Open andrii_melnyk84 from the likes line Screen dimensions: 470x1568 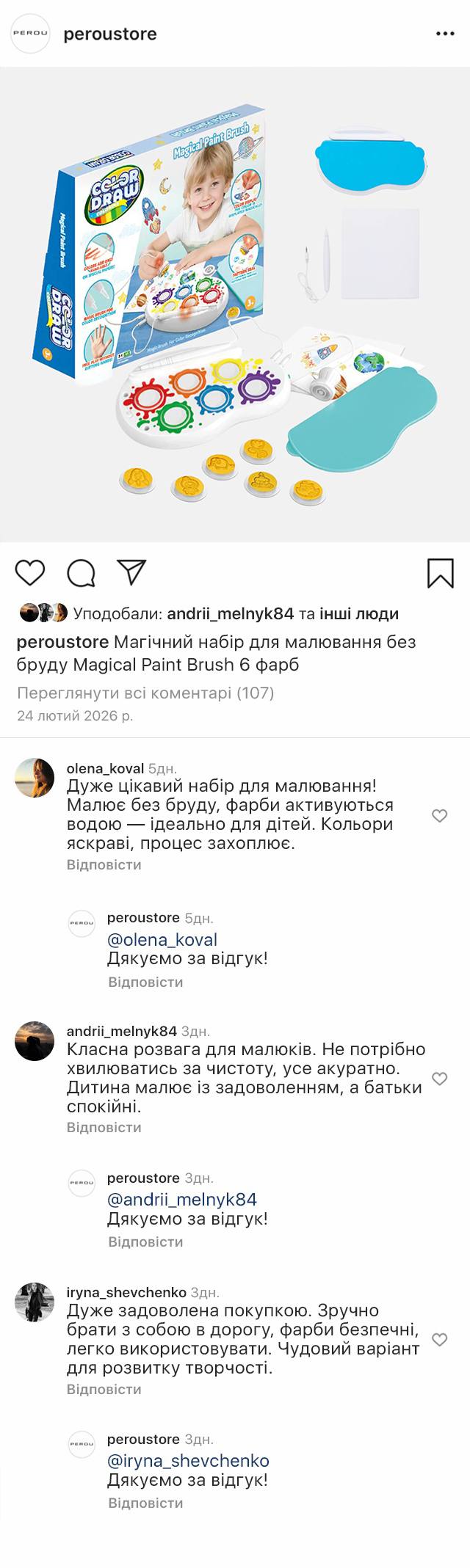click(231, 613)
